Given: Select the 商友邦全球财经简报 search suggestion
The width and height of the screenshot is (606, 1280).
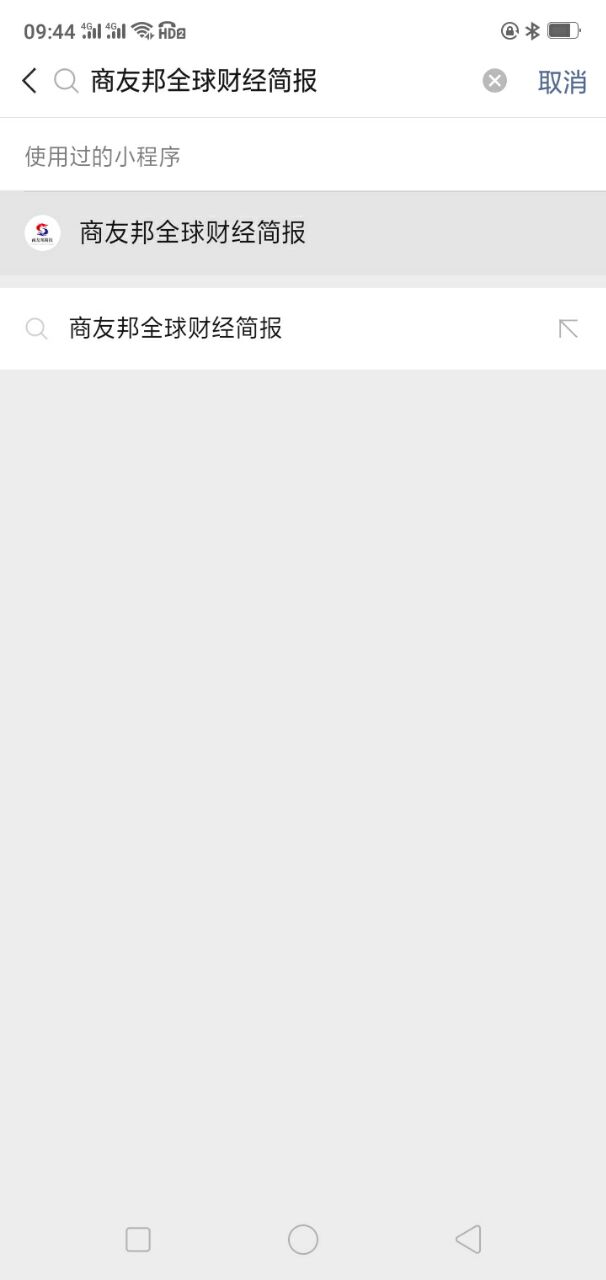Looking at the screenshot, I should coord(176,328).
